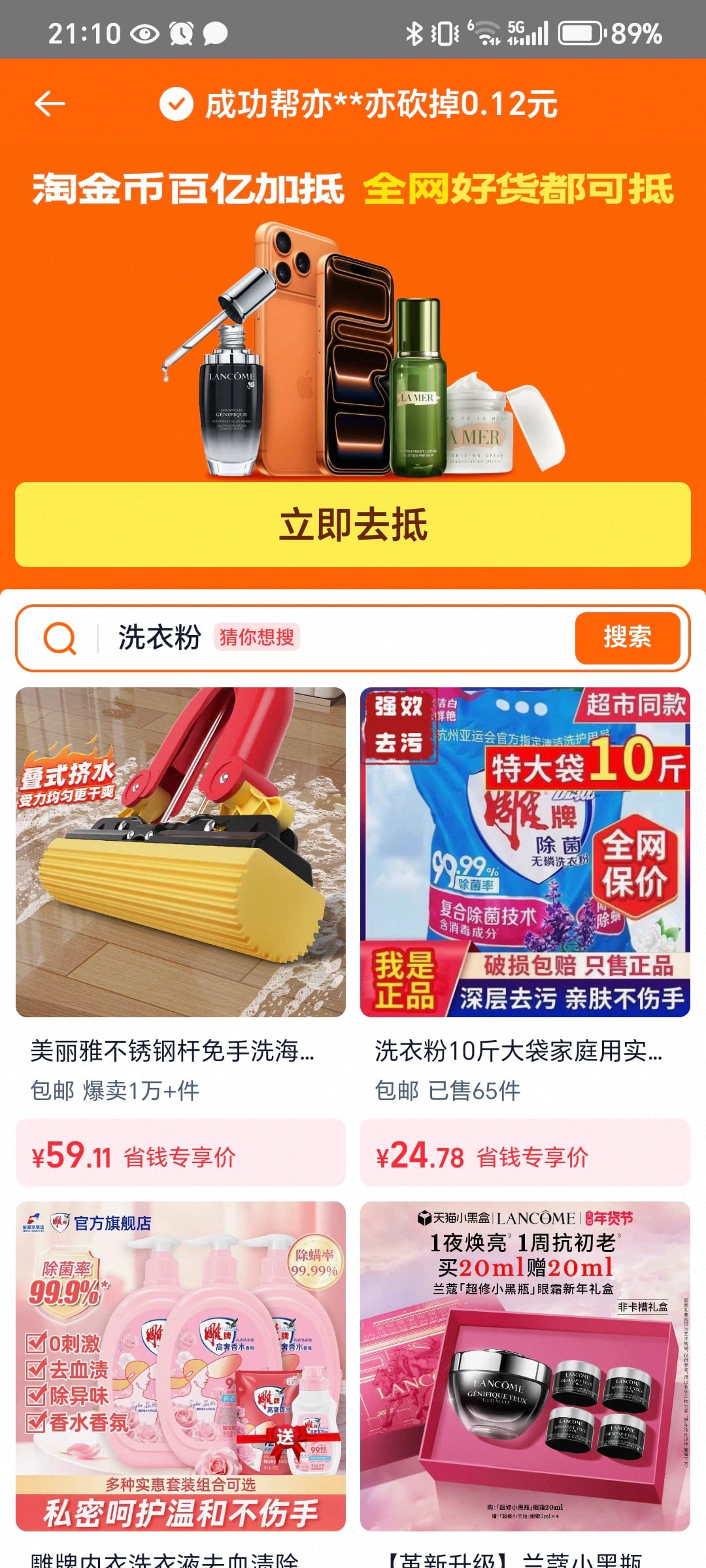Tap the orange 搜索 button
The image size is (706, 1568).
point(627,637)
